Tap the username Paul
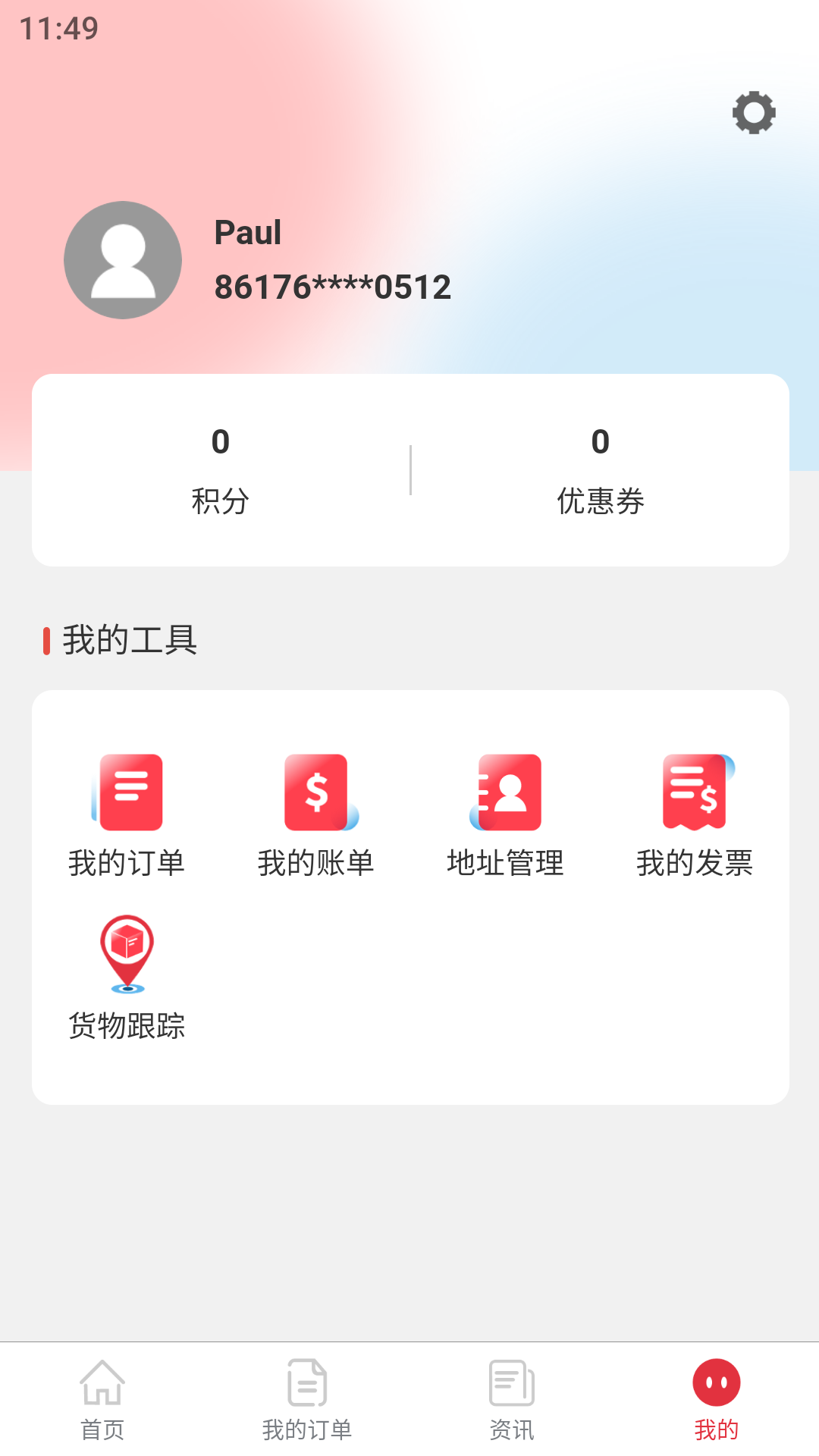 247,233
